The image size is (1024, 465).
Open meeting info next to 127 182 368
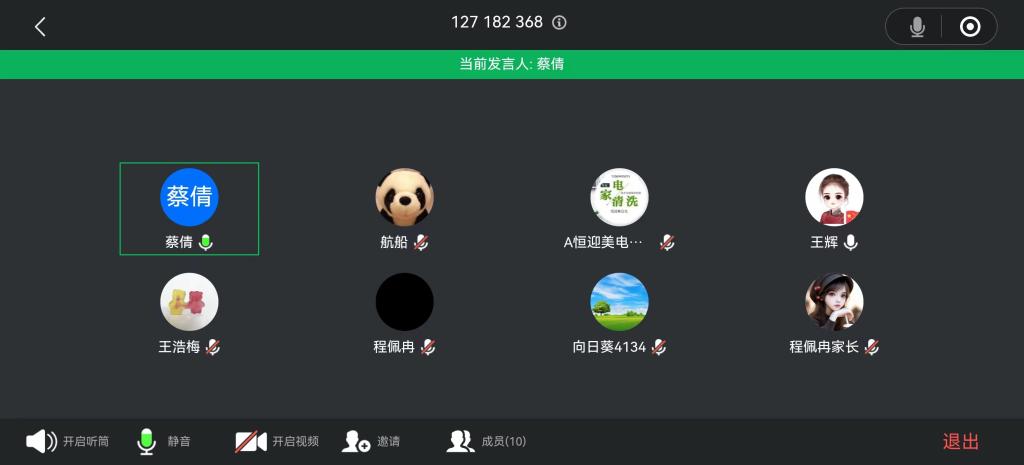coord(560,23)
